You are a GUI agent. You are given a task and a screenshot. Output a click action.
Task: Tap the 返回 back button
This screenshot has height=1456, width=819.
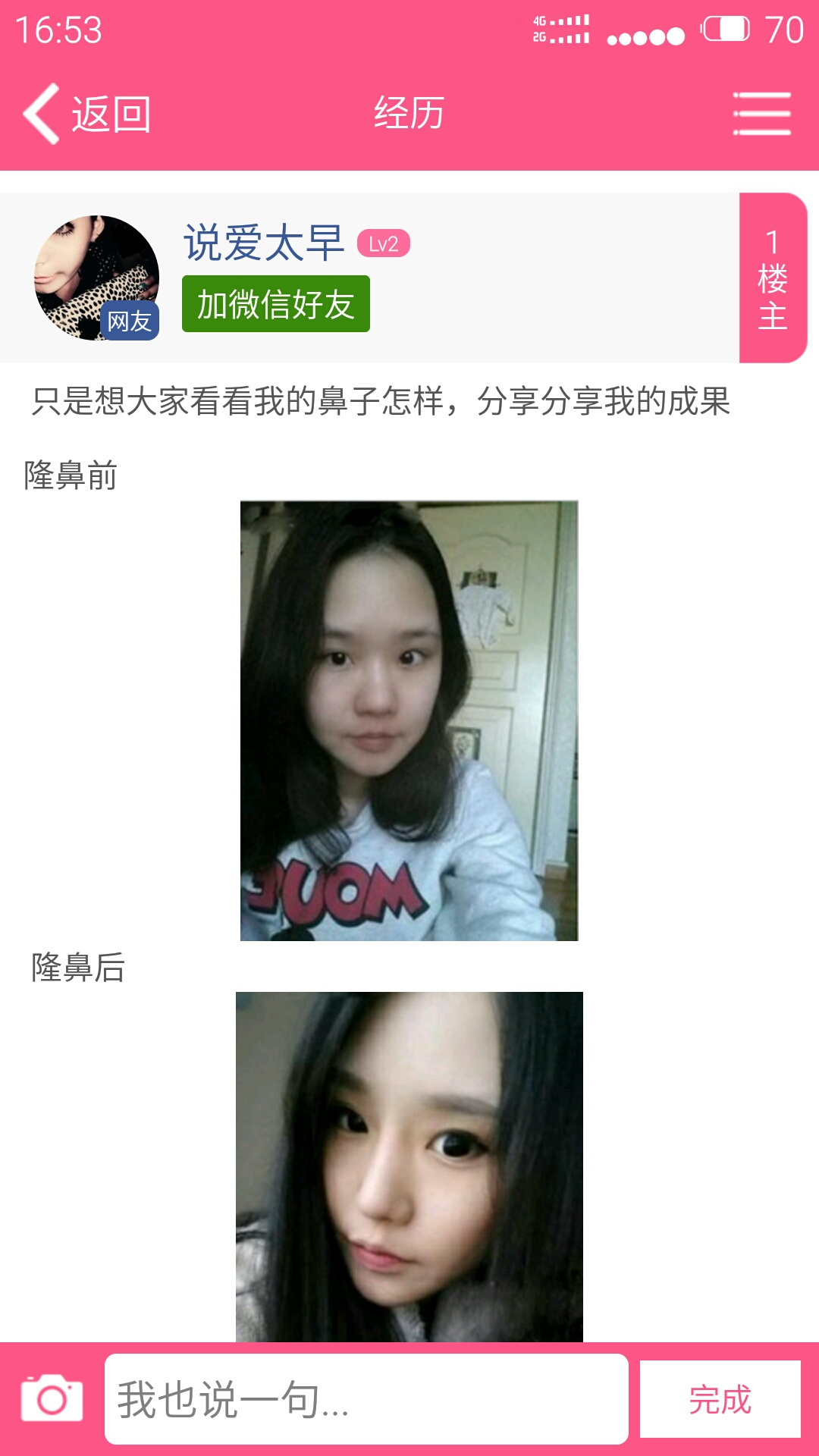click(87, 114)
